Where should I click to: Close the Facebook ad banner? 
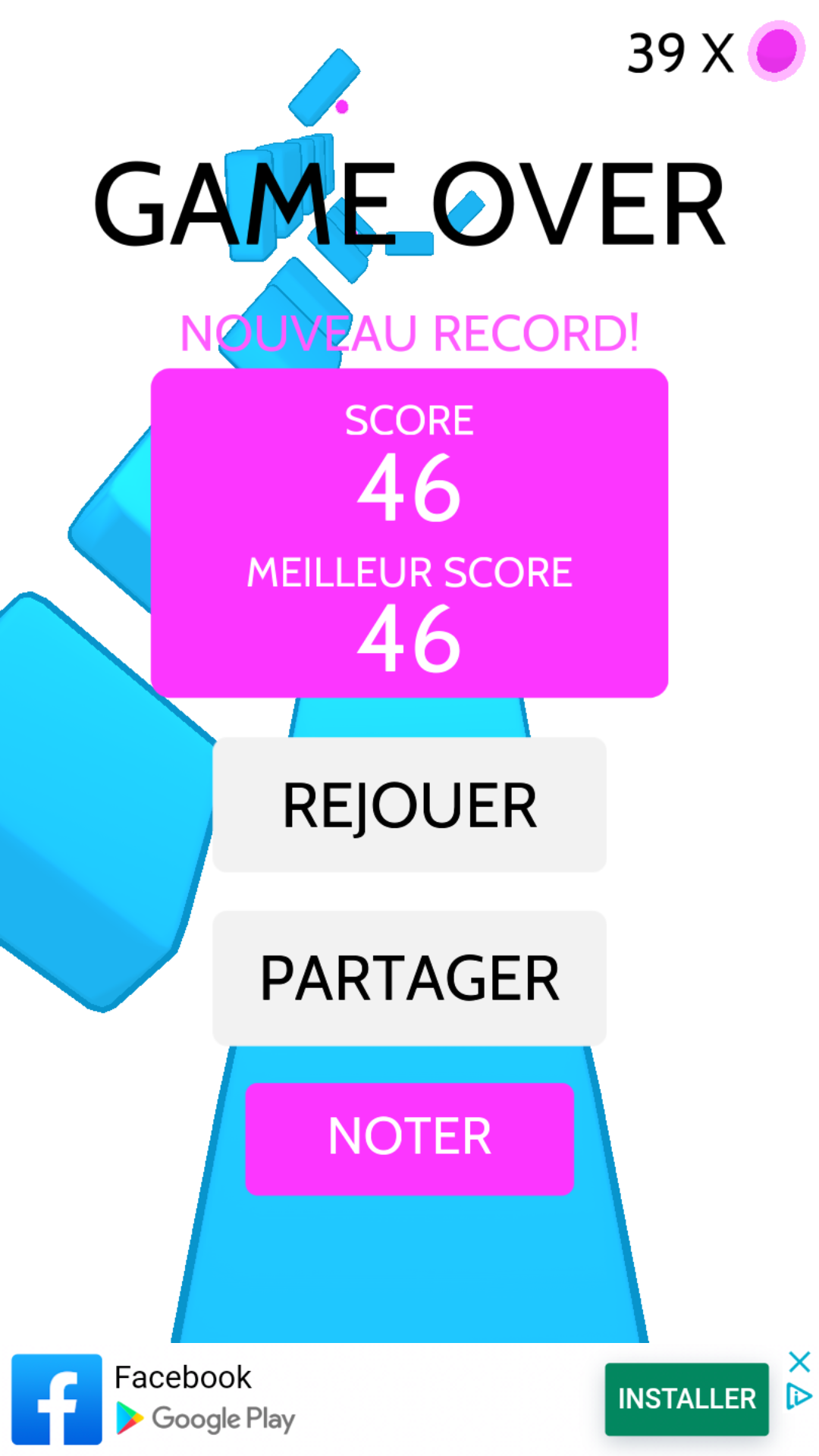coord(799,1362)
